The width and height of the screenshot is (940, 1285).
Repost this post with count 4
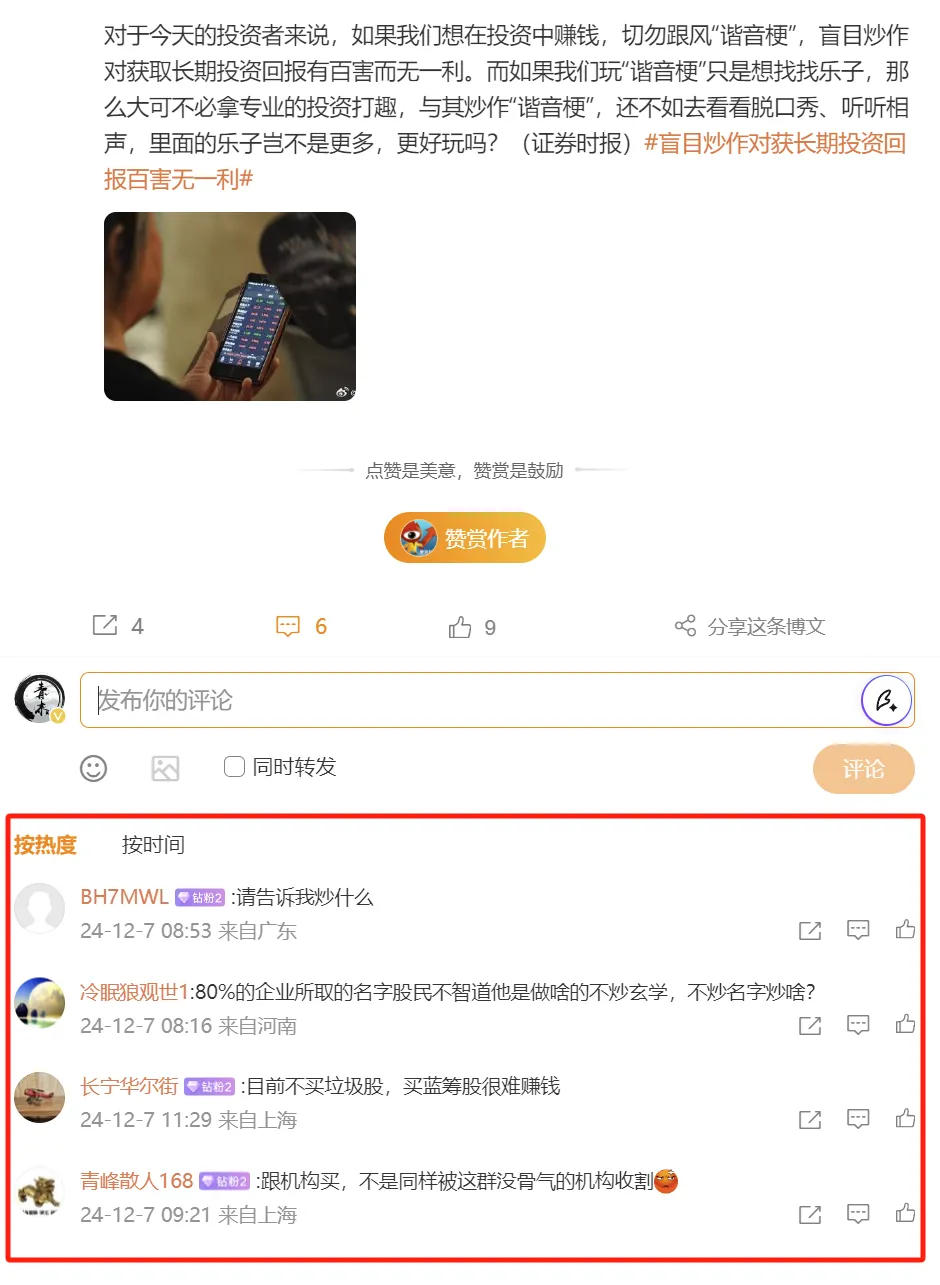tap(118, 626)
